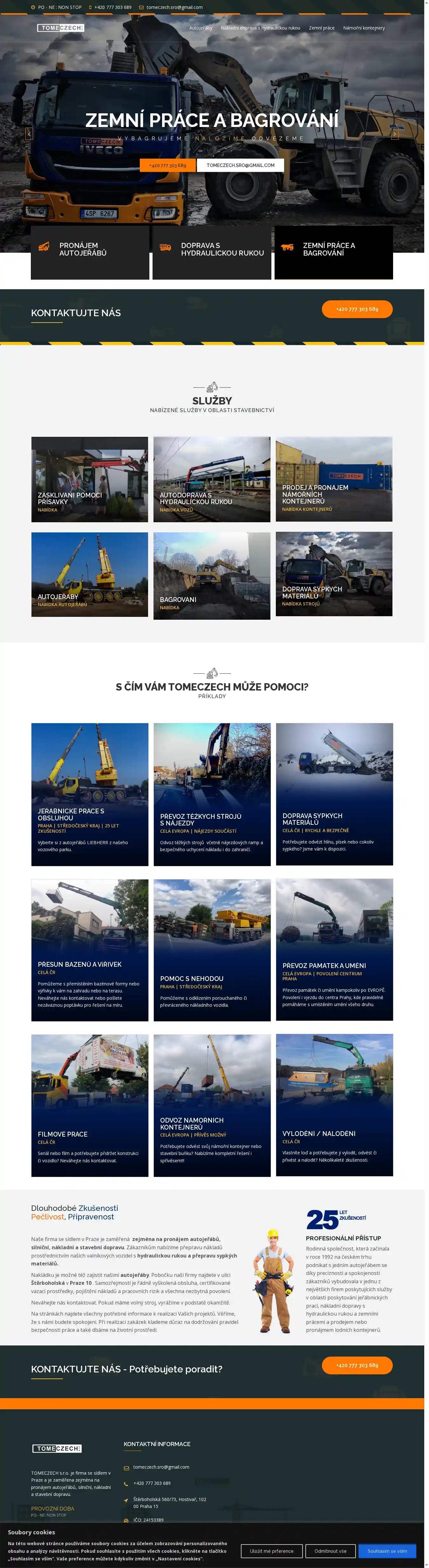Viewport: 429px width, 1568px height.
Task: Open Pomoc s nehodou example card
Action: [x=211, y=950]
